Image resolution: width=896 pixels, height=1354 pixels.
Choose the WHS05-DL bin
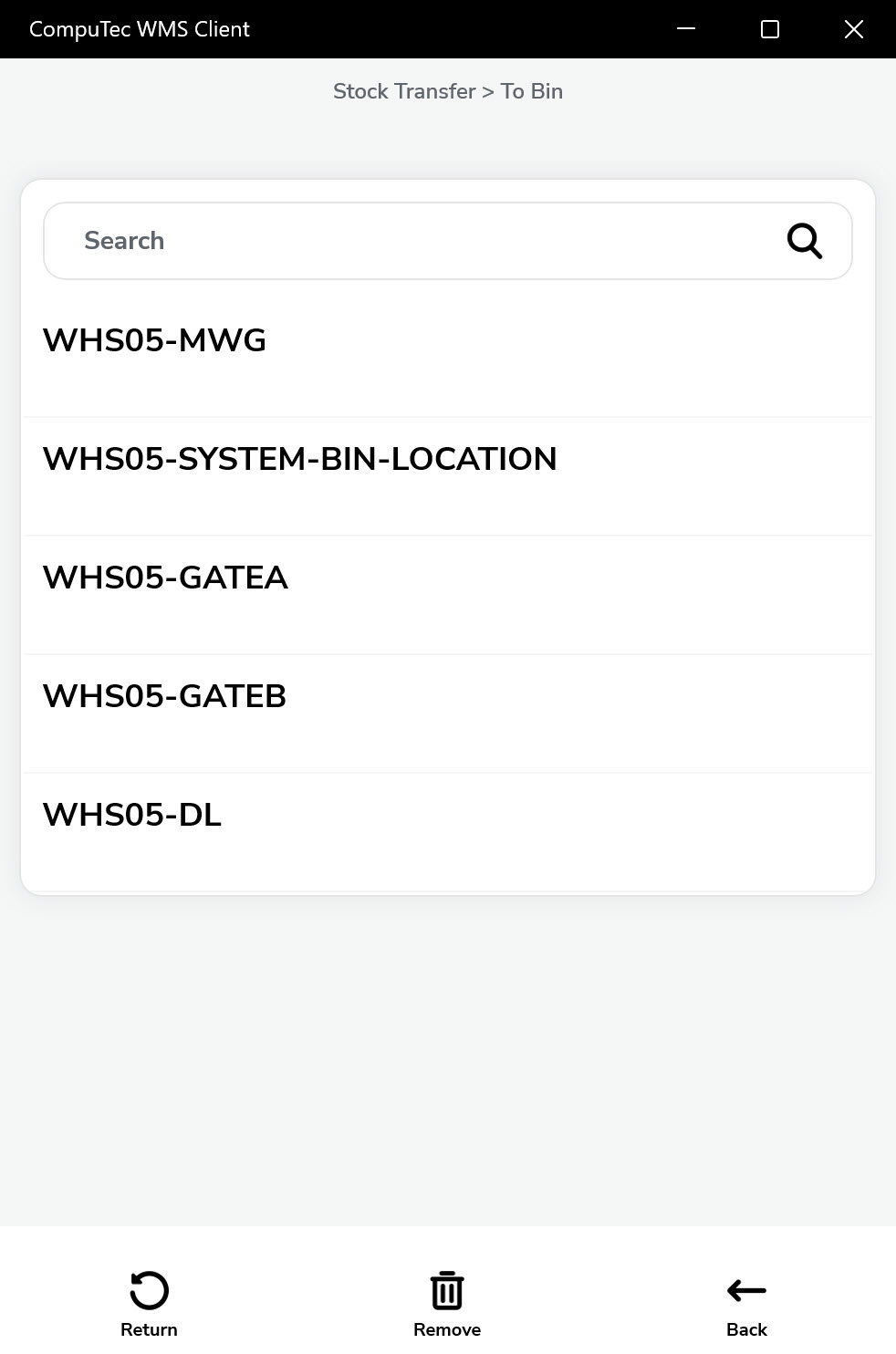click(447, 832)
